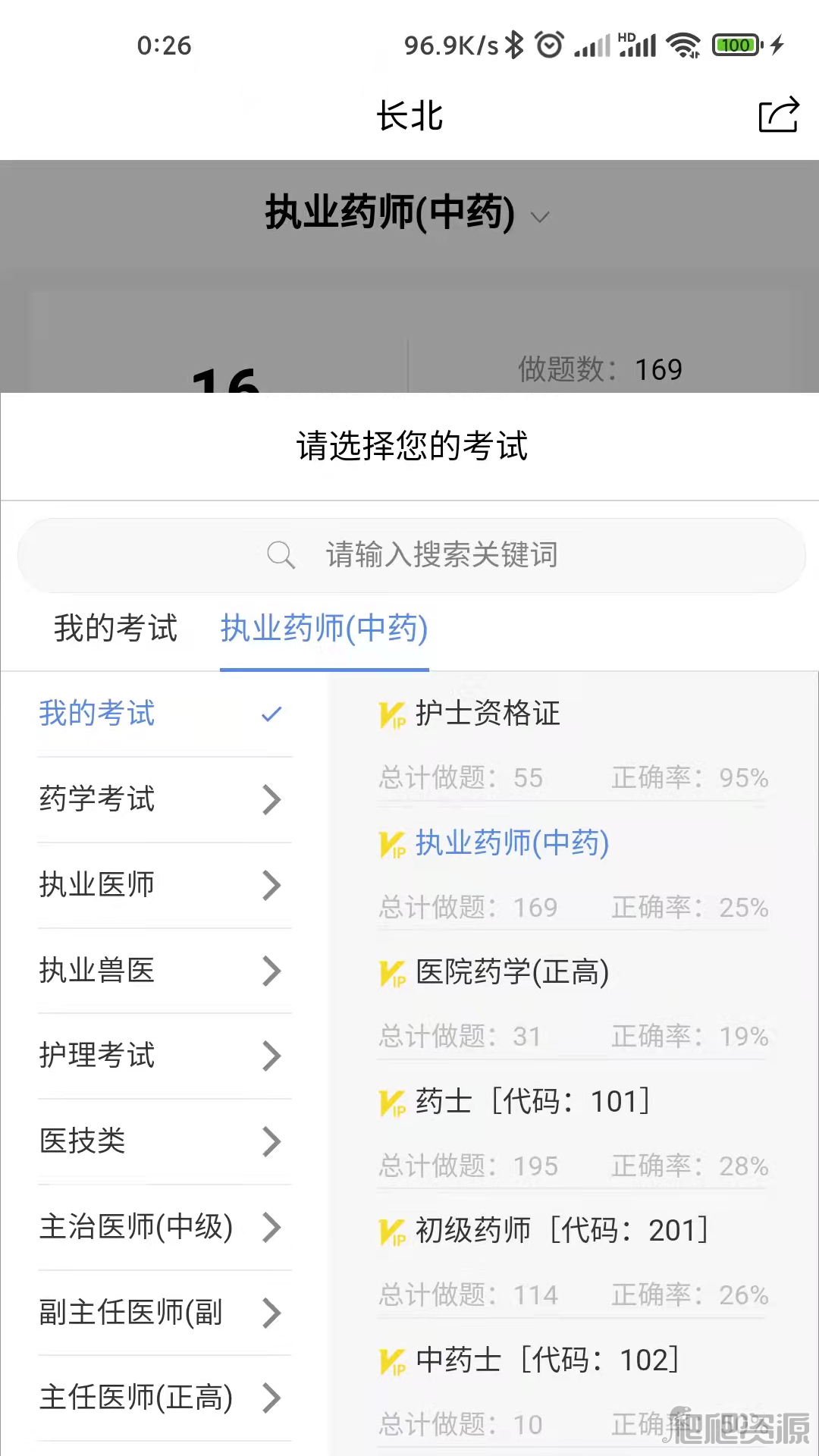Select the 执业药师(中药) top tab
The image size is (819, 1456).
coord(325,629)
